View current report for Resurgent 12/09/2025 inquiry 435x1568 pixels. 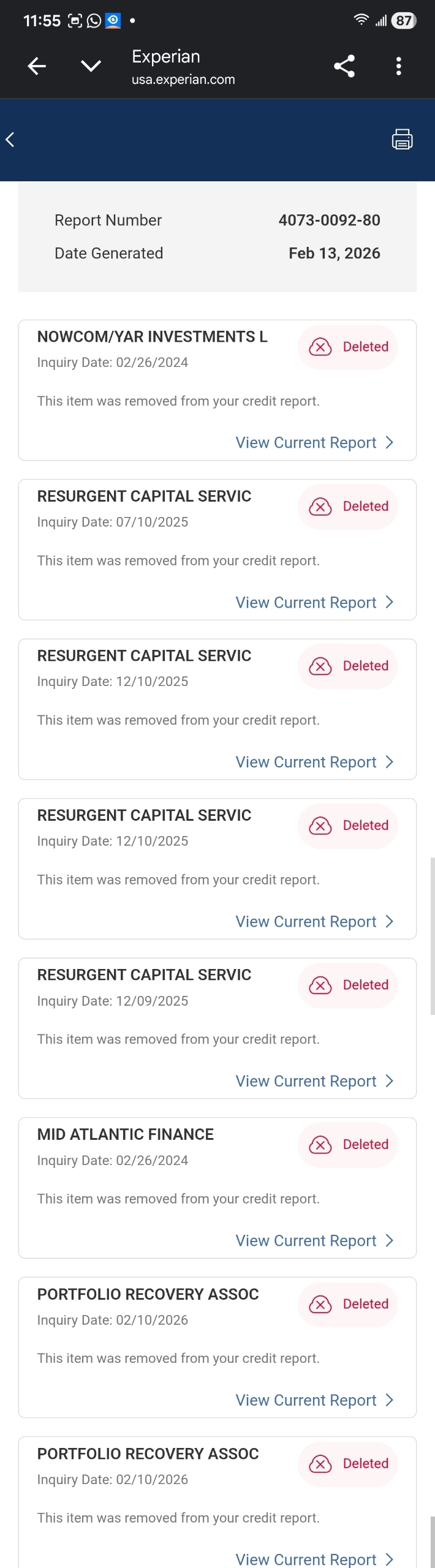(314, 1081)
